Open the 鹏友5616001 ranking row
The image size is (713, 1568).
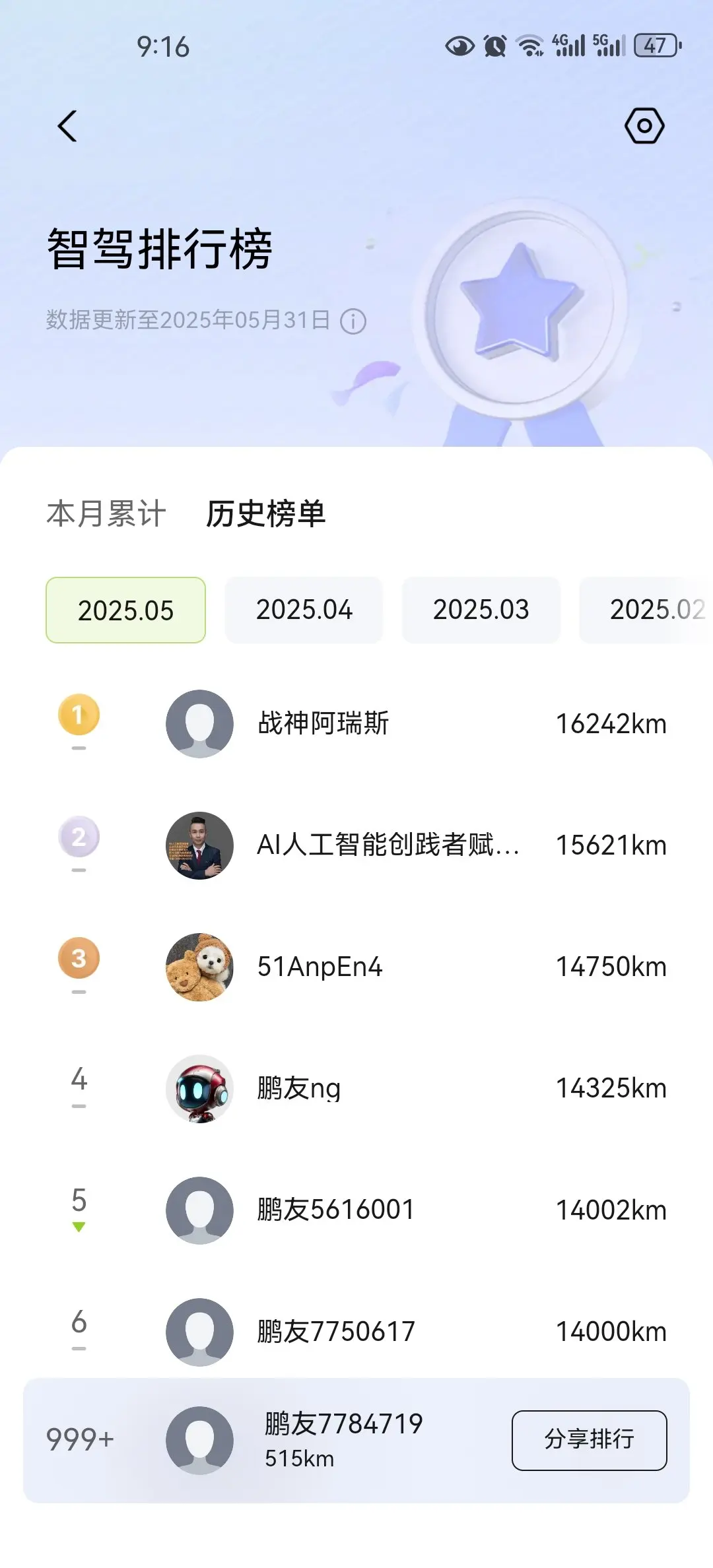click(x=356, y=1210)
